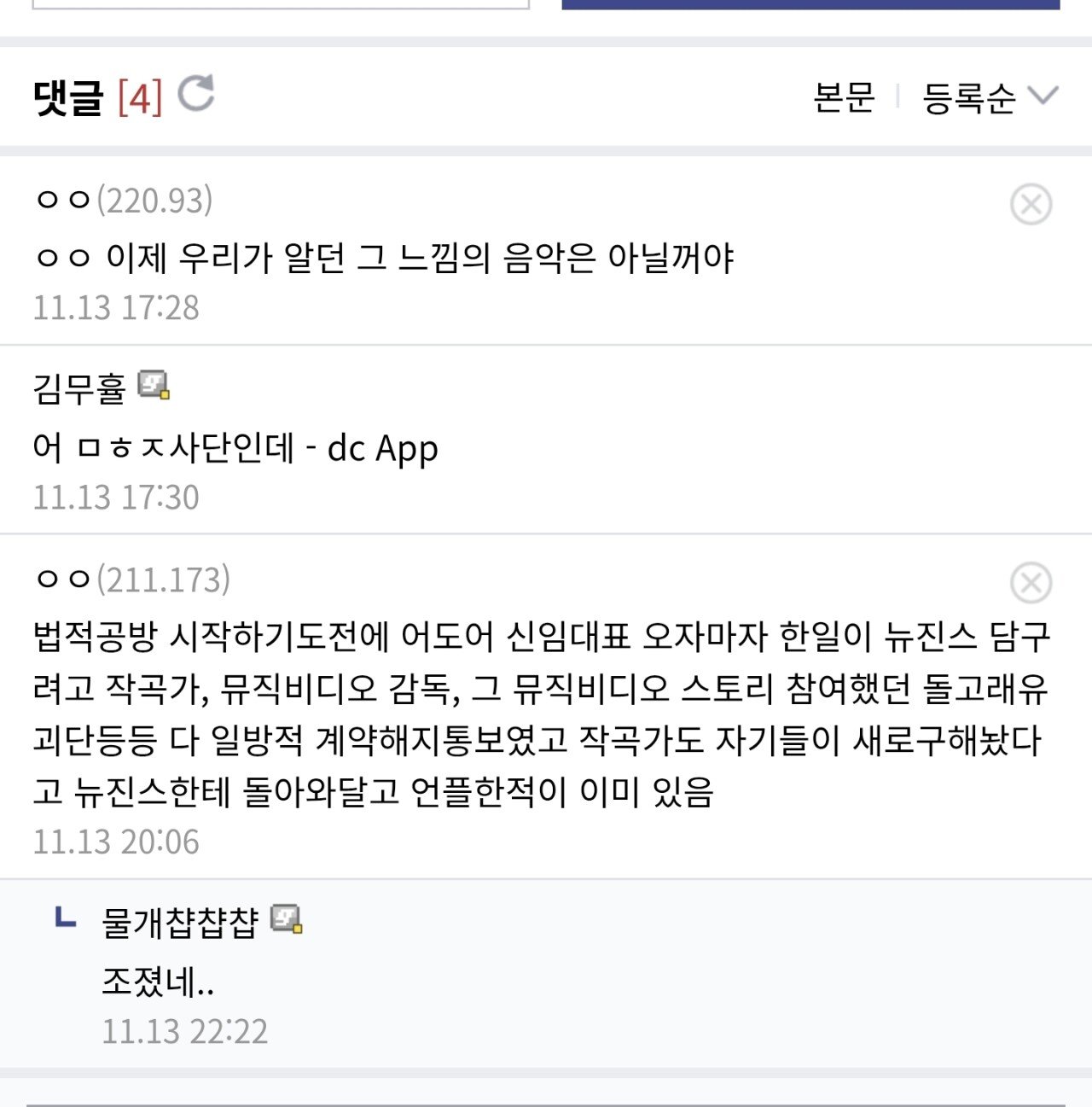This screenshot has width=1092, height=1107.
Task: Delete the comment by ㅇㅇ(220.93)
Action: click(1031, 205)
